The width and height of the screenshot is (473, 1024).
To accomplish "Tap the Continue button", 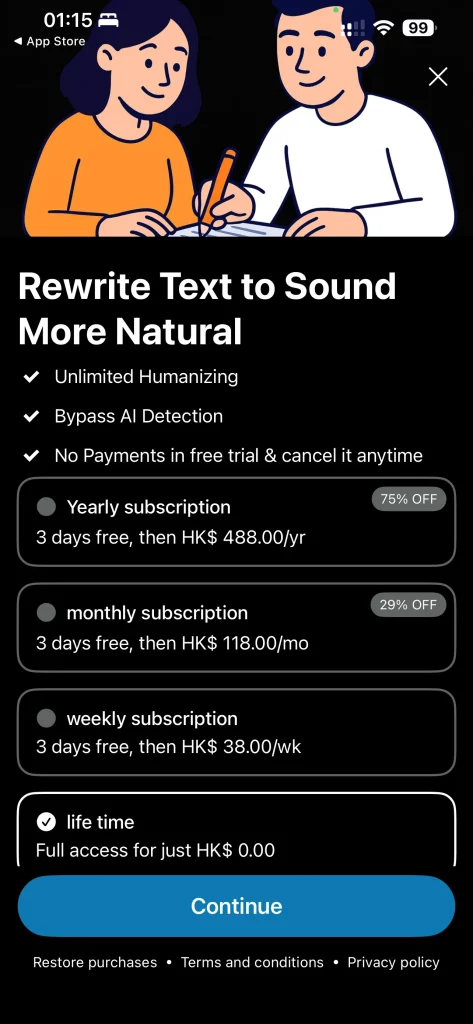I will (x=236, y=906).
